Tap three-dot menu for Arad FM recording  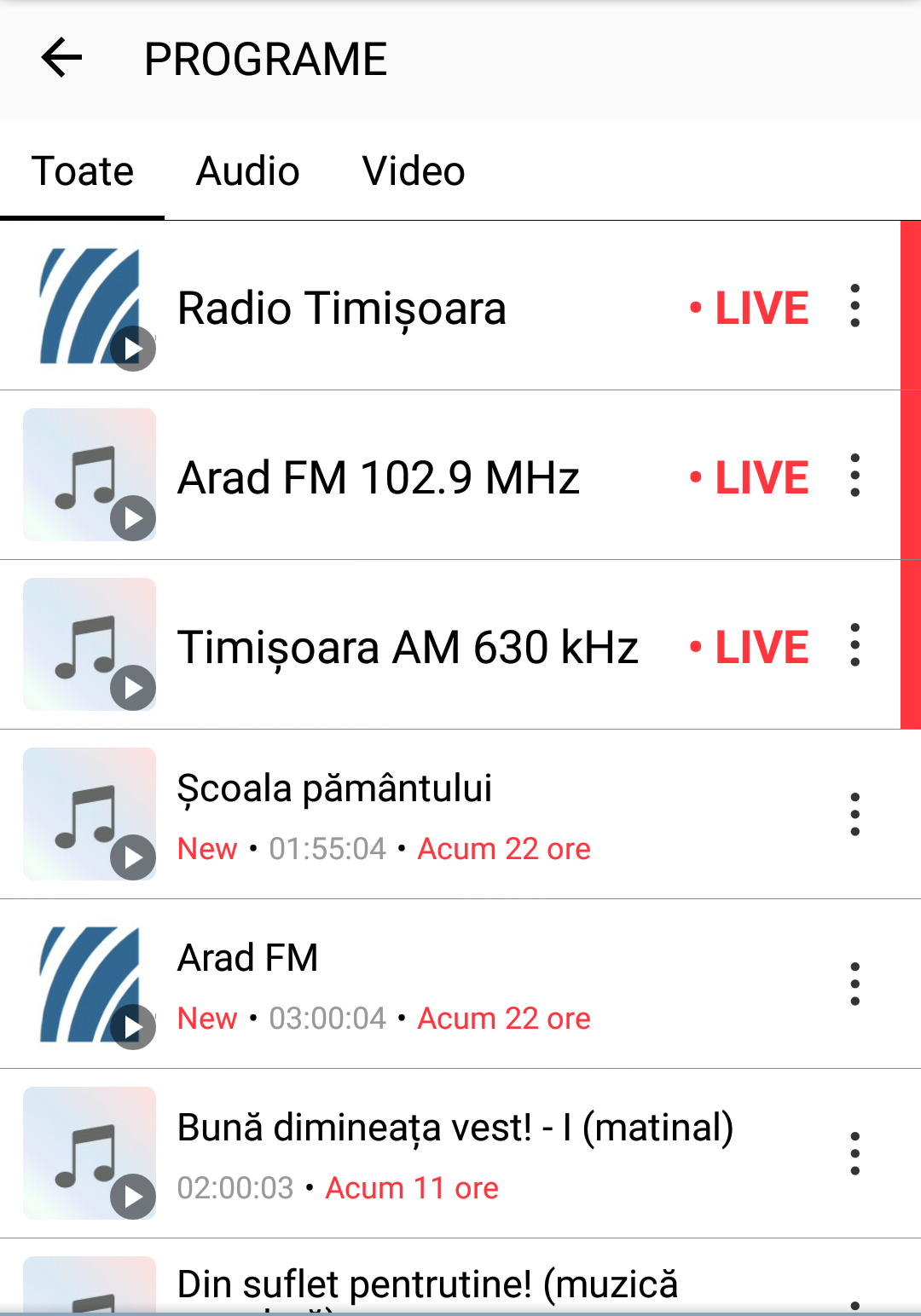tap(854, 984)
